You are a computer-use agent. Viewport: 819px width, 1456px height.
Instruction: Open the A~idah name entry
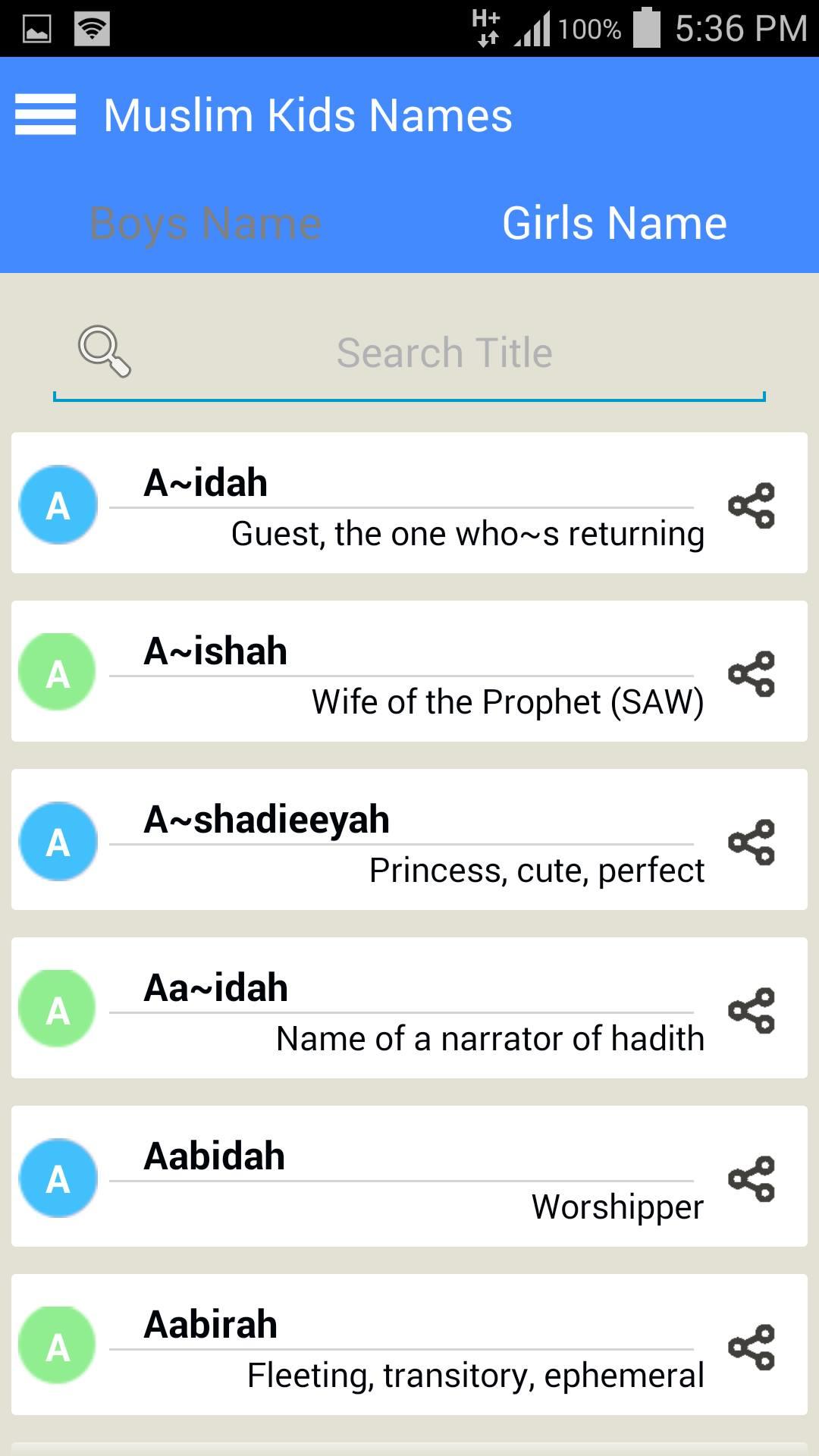pyautogui.click(x=379, y=504)
